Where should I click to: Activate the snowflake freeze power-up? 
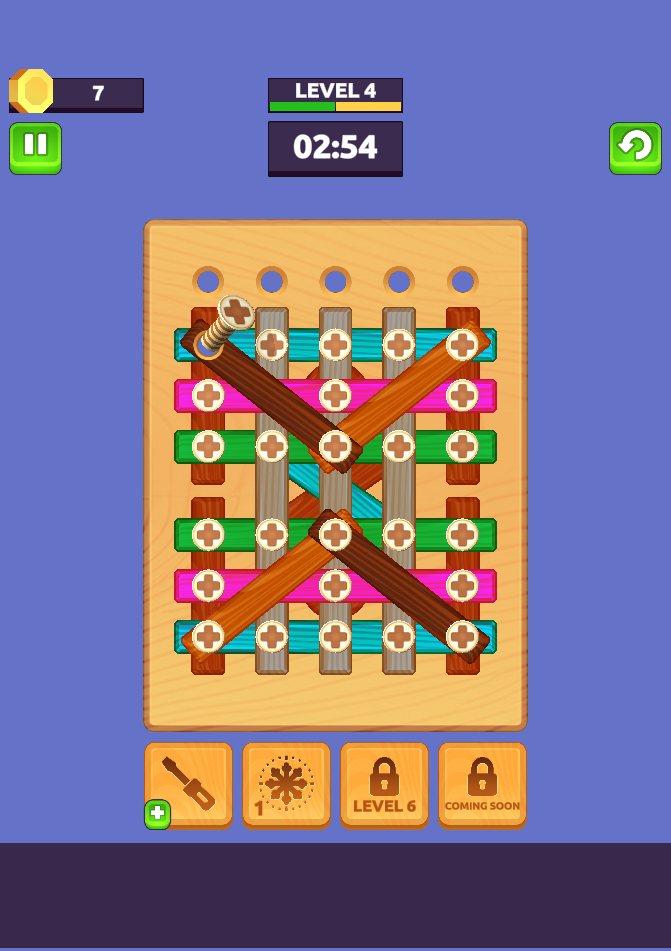286,785
